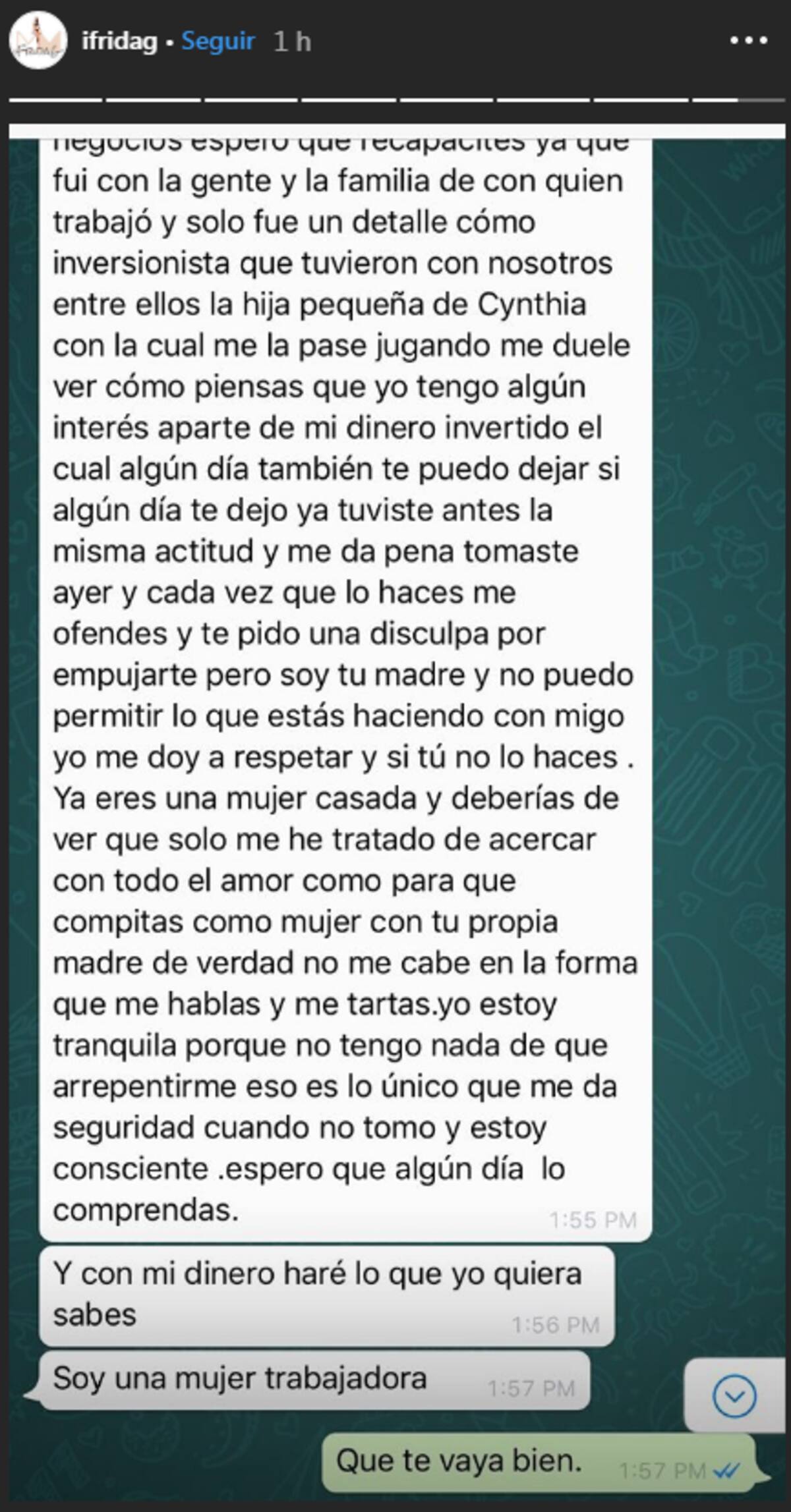Open the ifridag username profile
Viewport: 791px width, 1512px height.
tap(119, 42)
